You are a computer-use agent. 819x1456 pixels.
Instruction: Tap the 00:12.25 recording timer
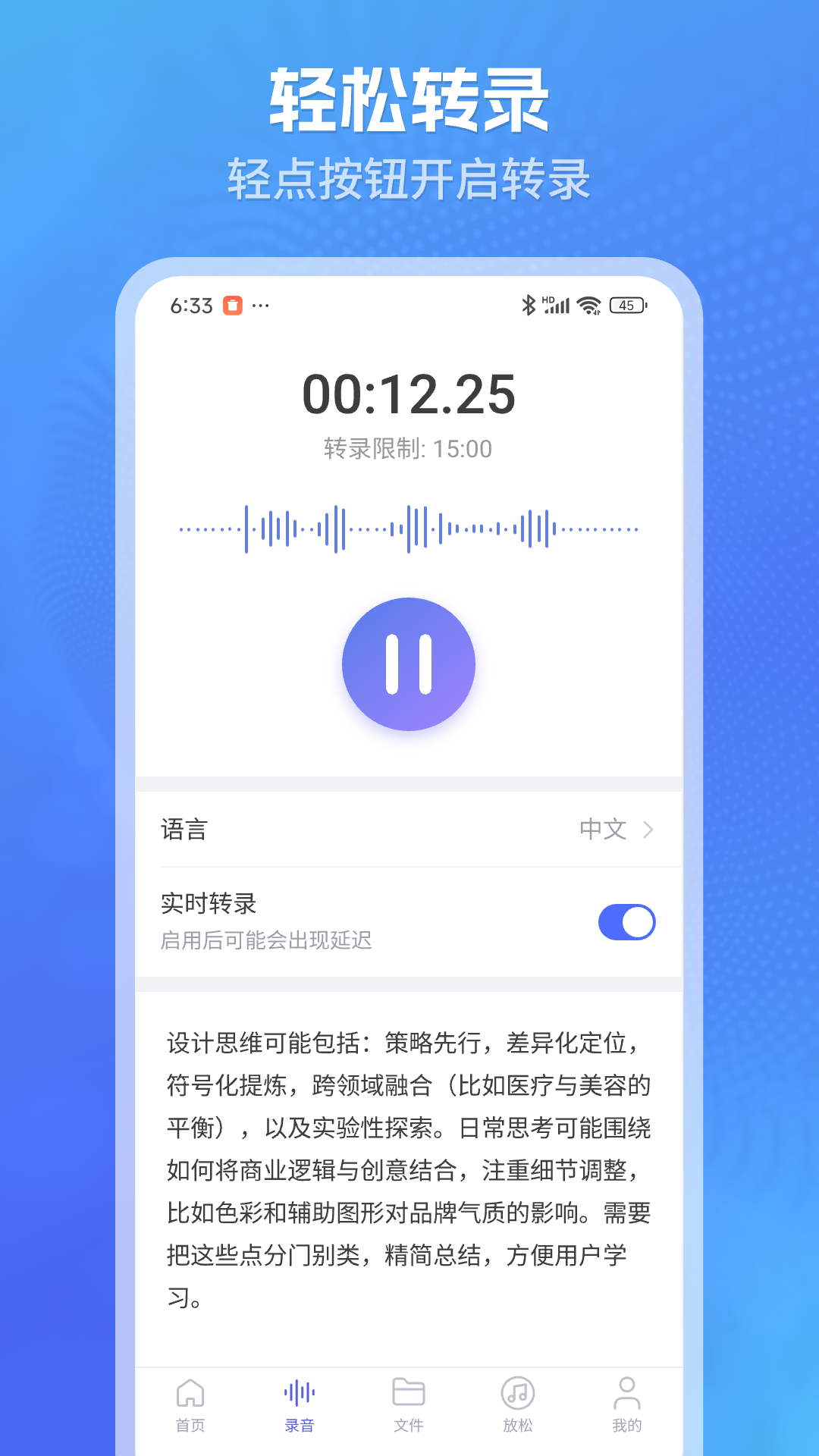(x=408, y=394)
